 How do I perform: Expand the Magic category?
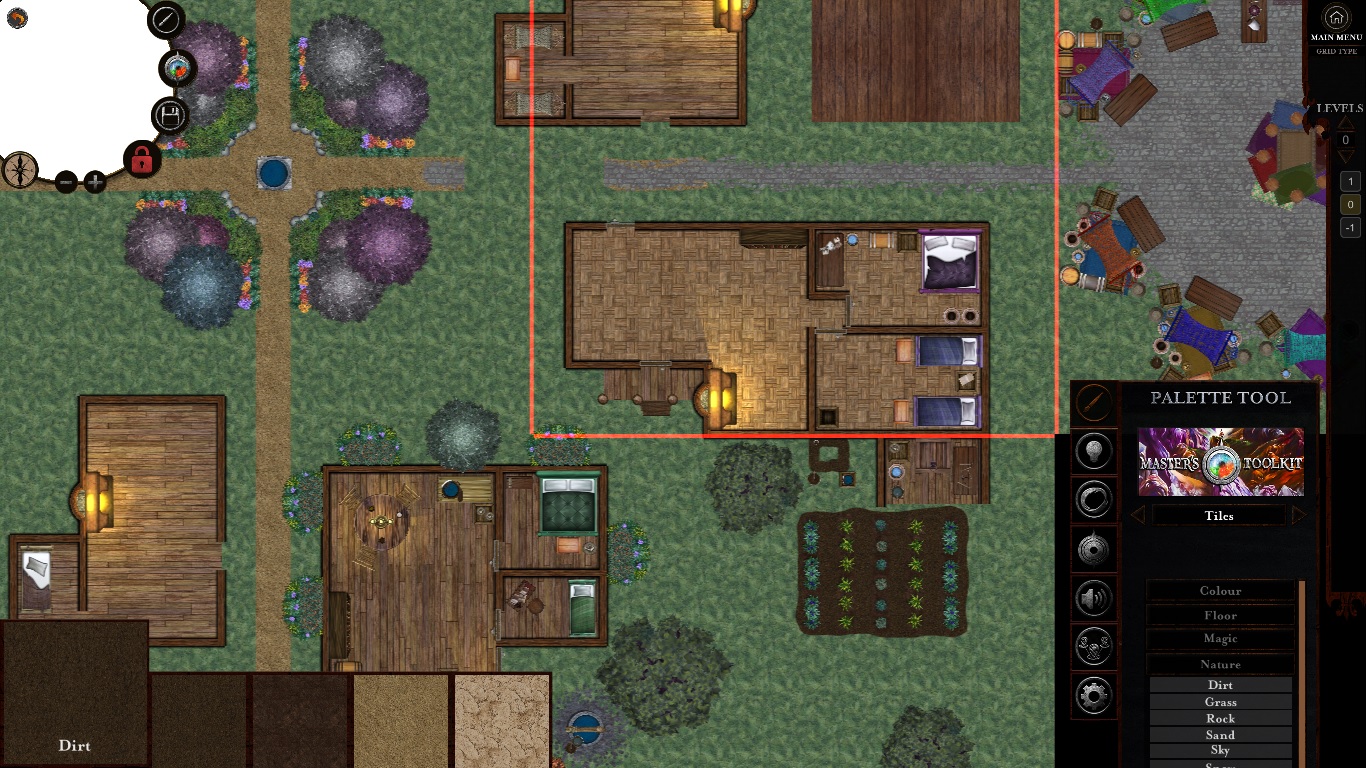point(1220,639)
